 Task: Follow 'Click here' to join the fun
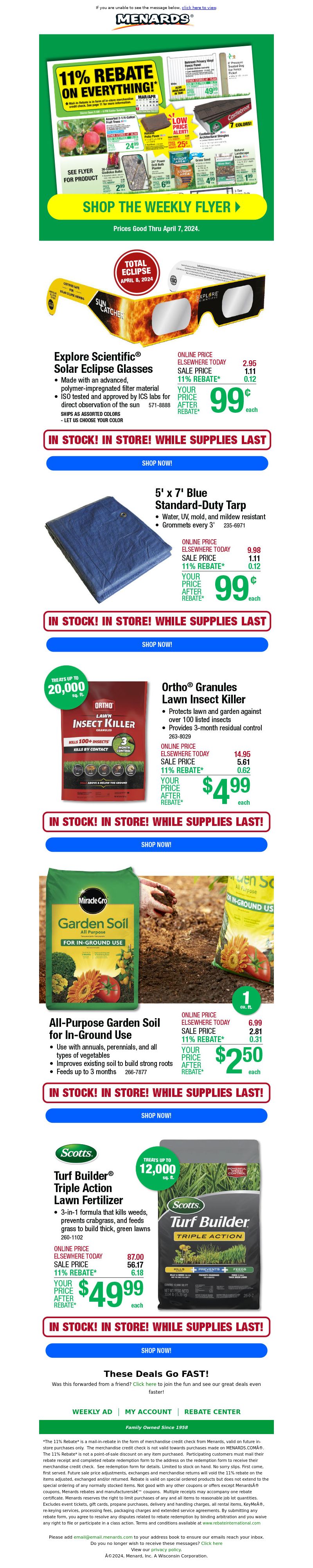[x=145, y=1384]
